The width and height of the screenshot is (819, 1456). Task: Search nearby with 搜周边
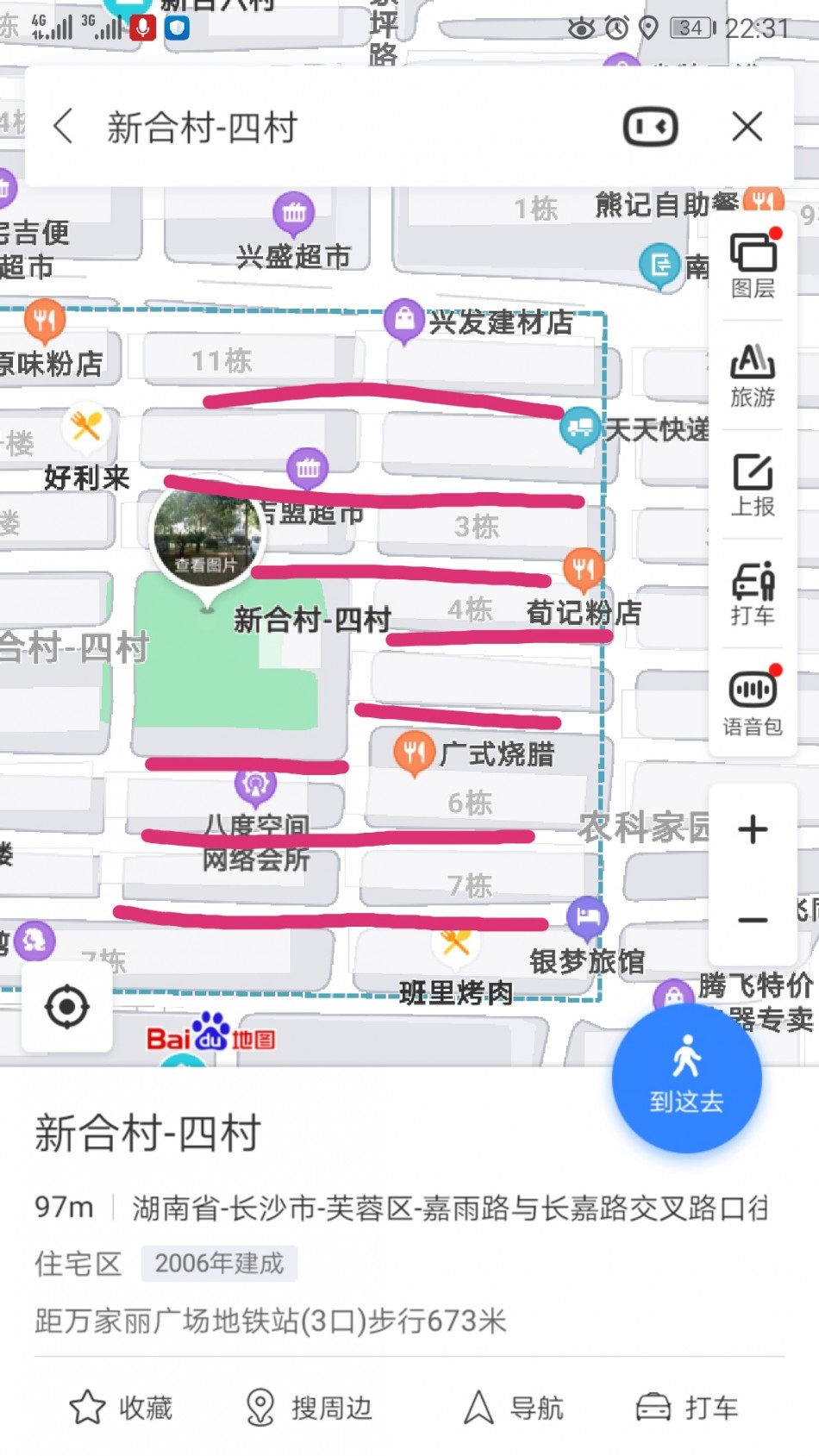pyautogui.click(x=309, y=1408)
